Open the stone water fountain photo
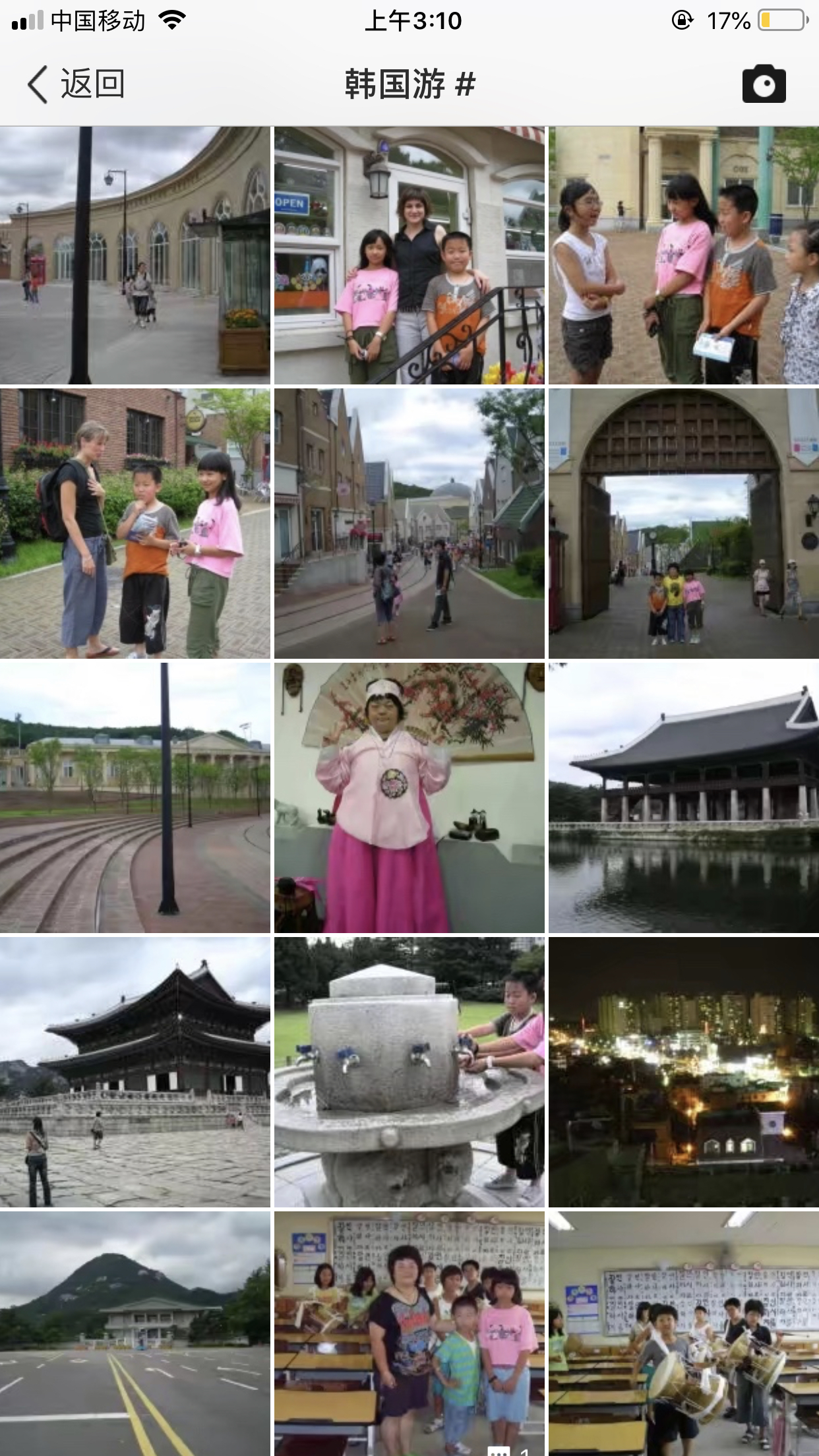819x1456 pixels. coord(409,1072)
